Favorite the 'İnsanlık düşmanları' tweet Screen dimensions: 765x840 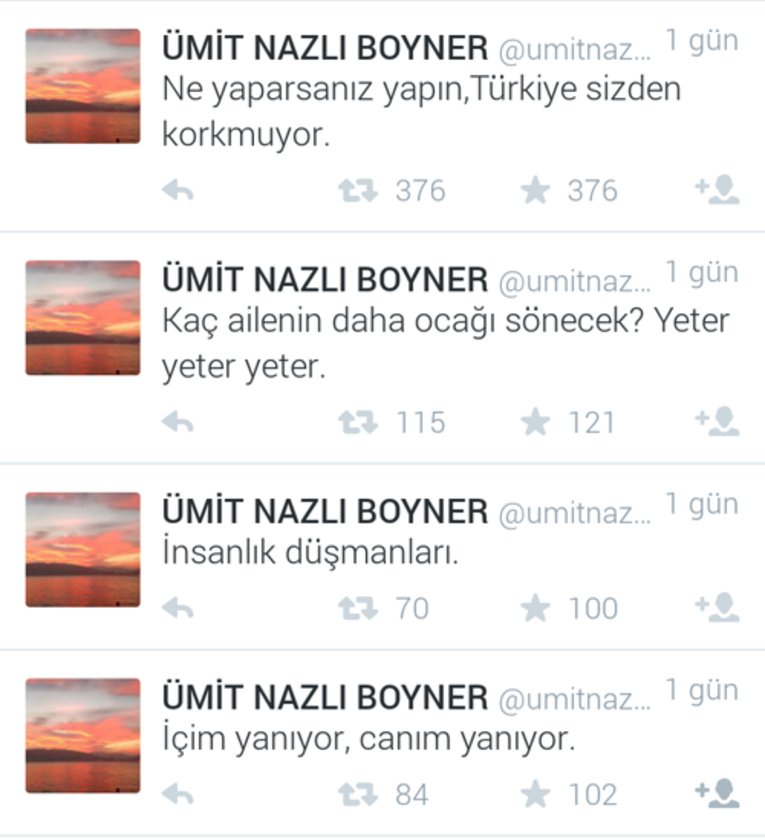tap(537, 609)
